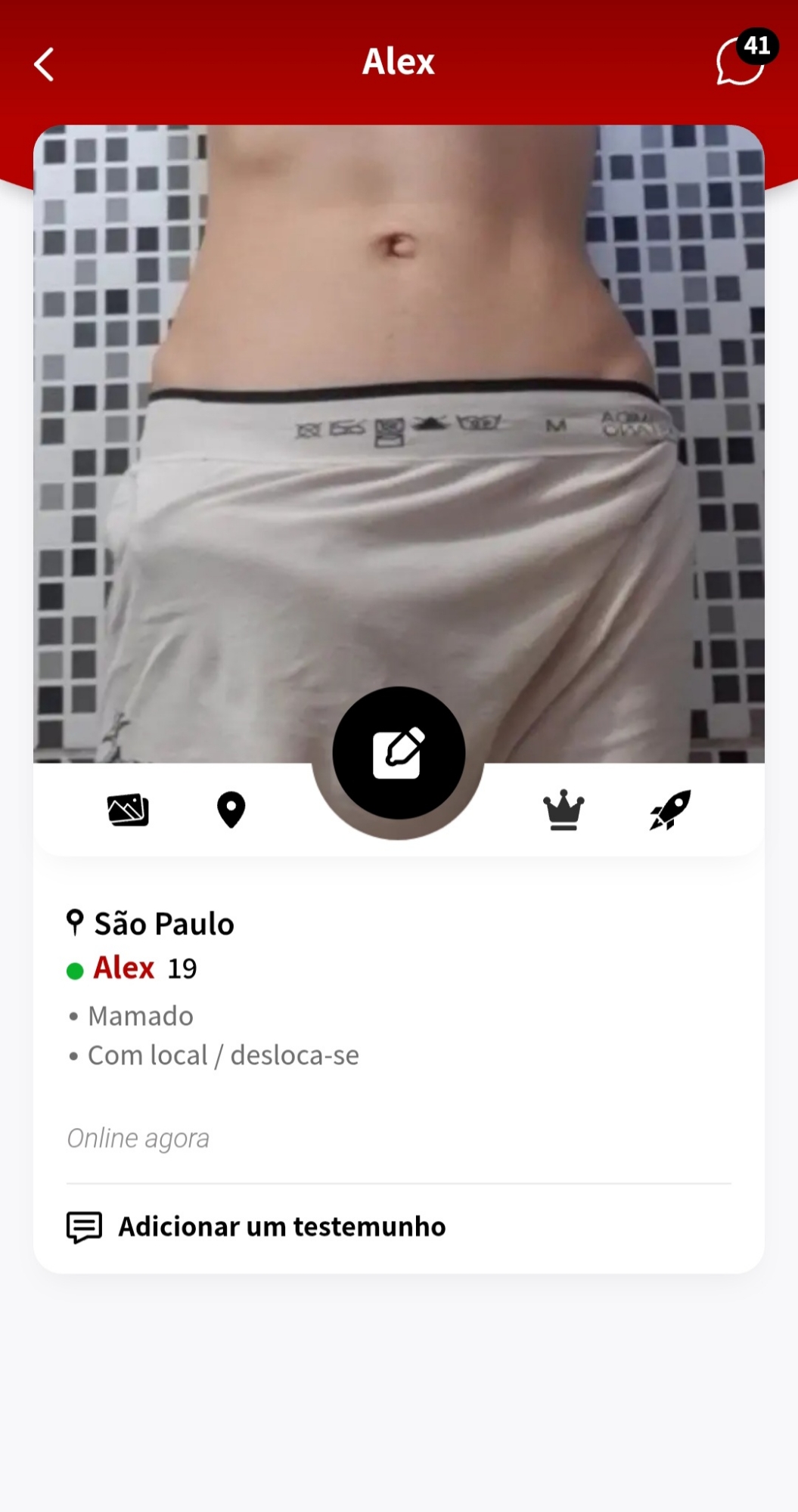Open the location pin icon

(231, 810)
